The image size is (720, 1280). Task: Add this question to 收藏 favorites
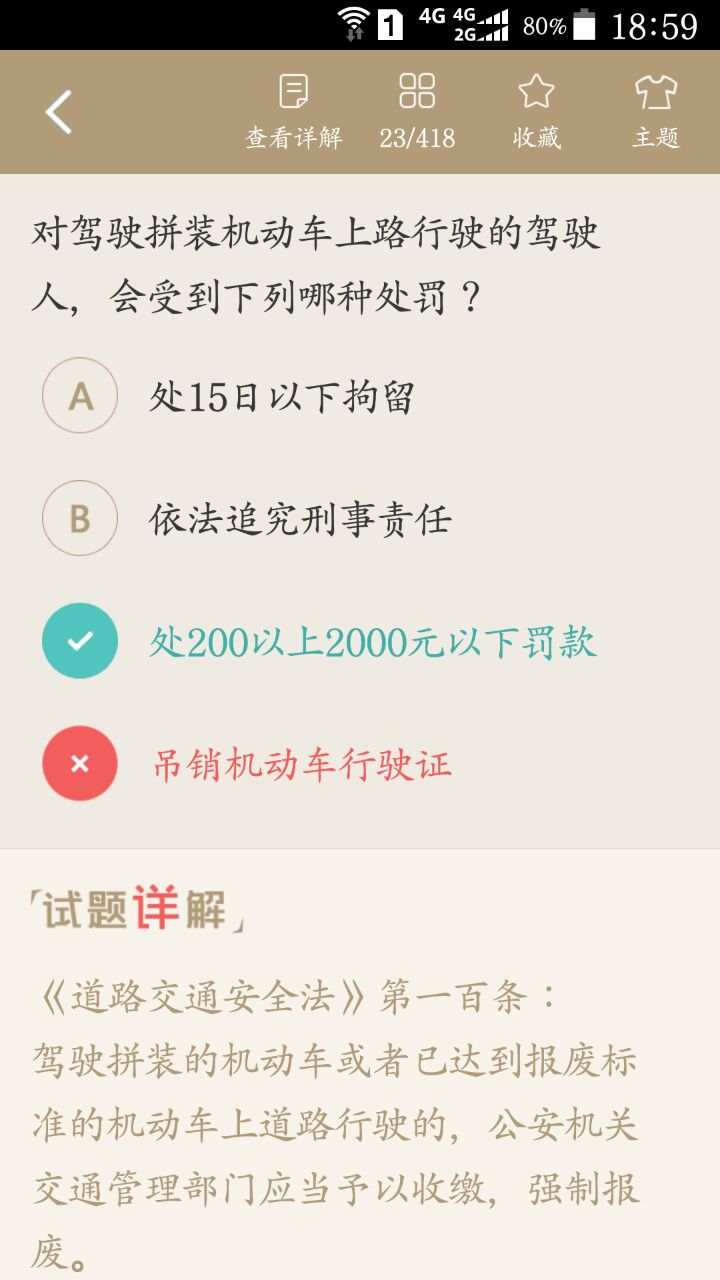[537, 112]
